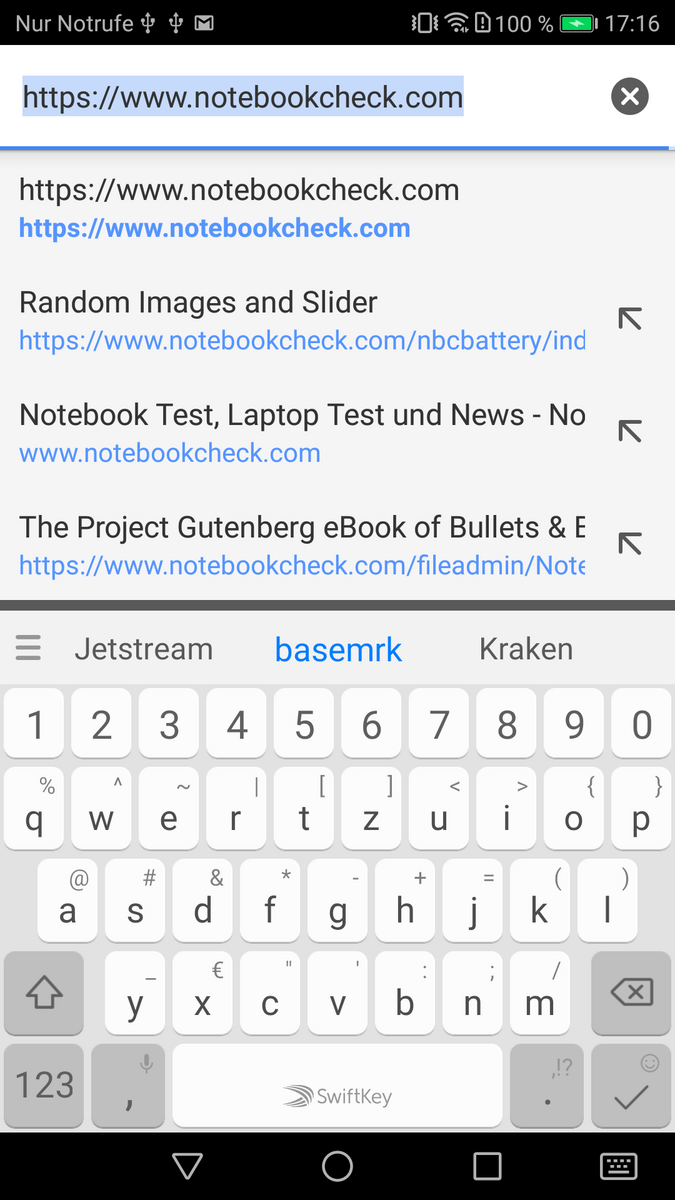Open the Project Gutenberg eBook suggestion

click(x=300, y=545)
